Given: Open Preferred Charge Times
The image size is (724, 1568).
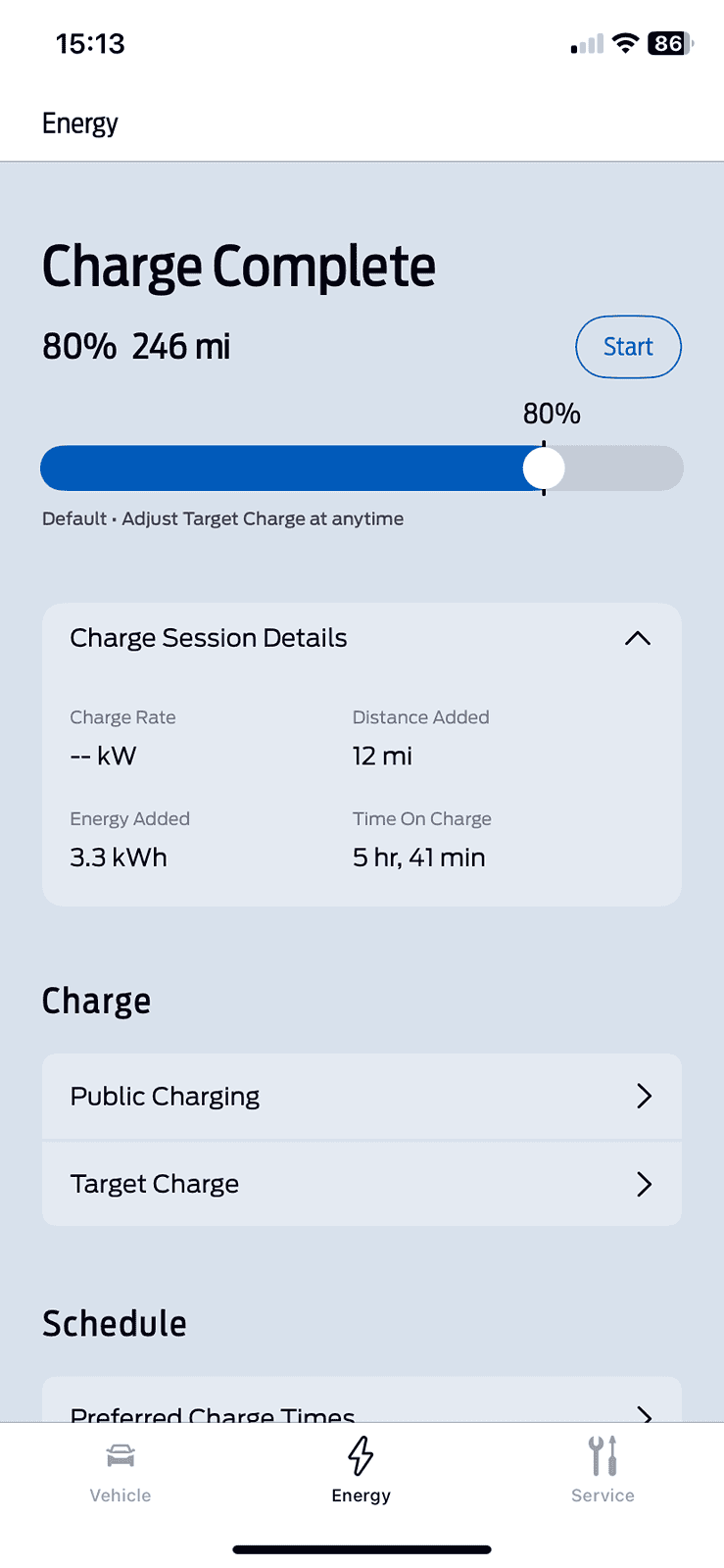Looking at the screenshot, I should pos(361,1408).
